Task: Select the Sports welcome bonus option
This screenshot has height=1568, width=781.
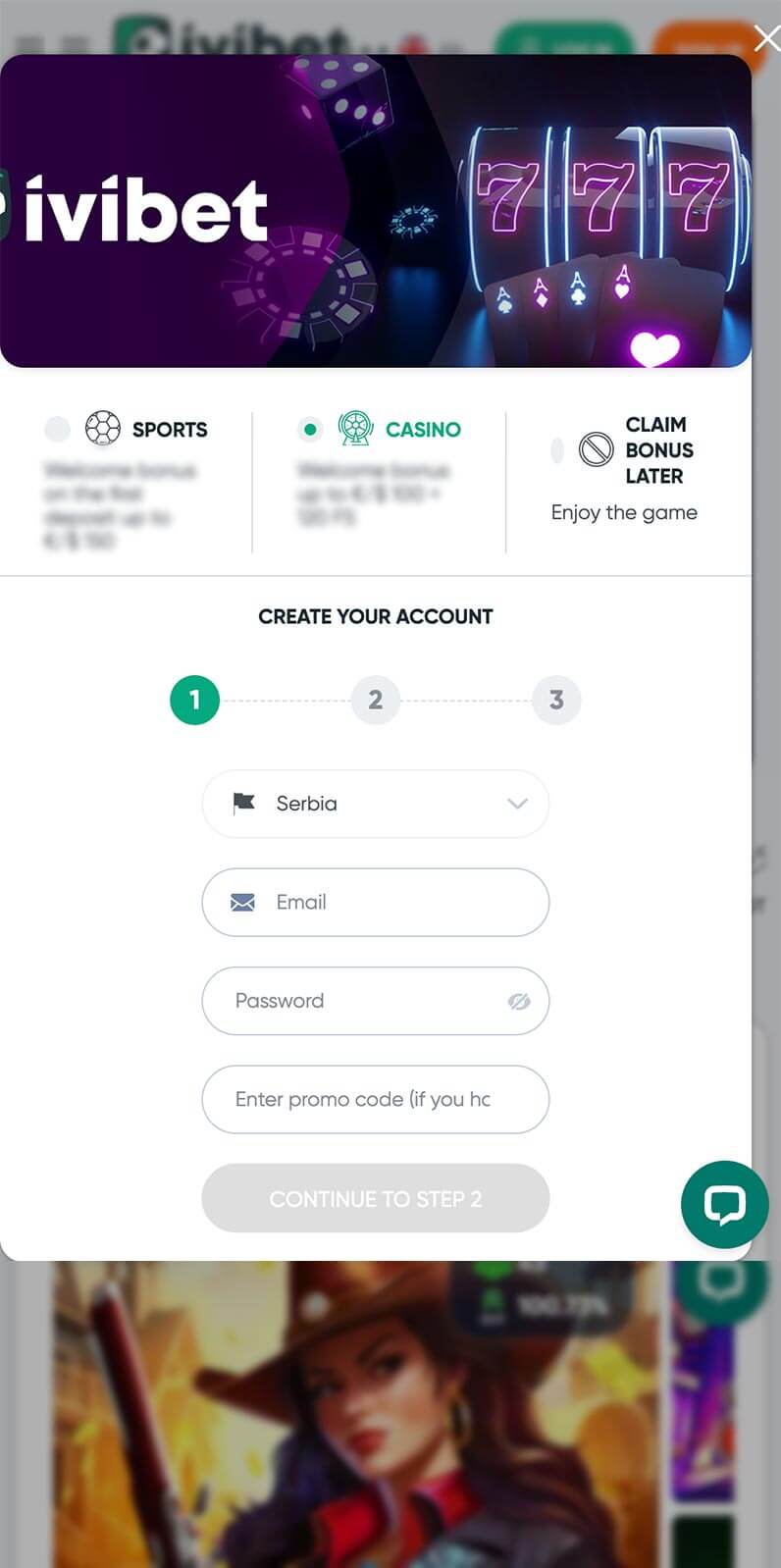Action: point(58,429)
